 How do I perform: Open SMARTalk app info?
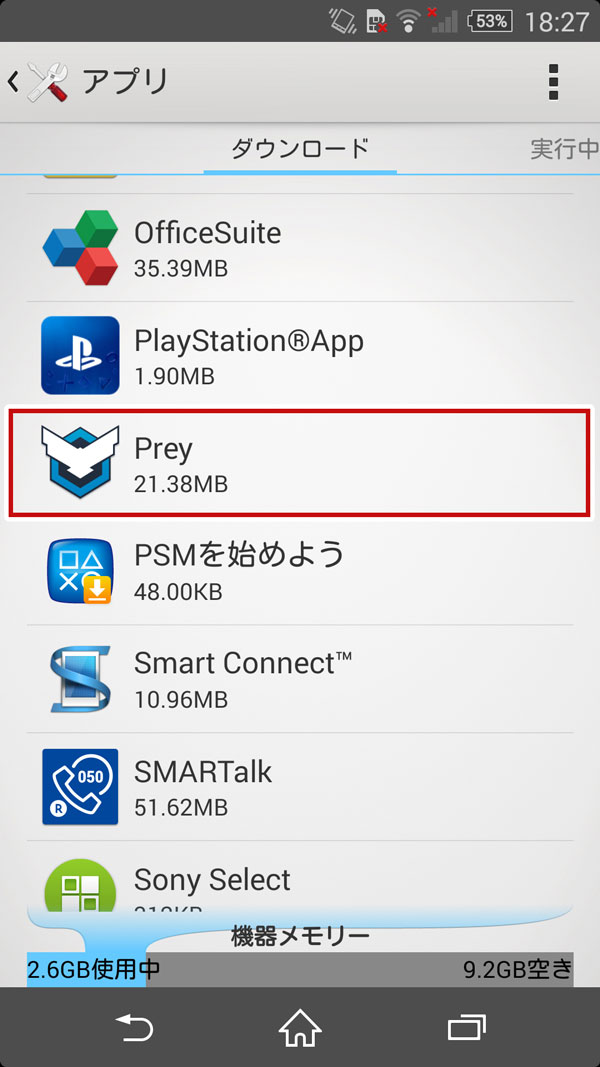300,786
